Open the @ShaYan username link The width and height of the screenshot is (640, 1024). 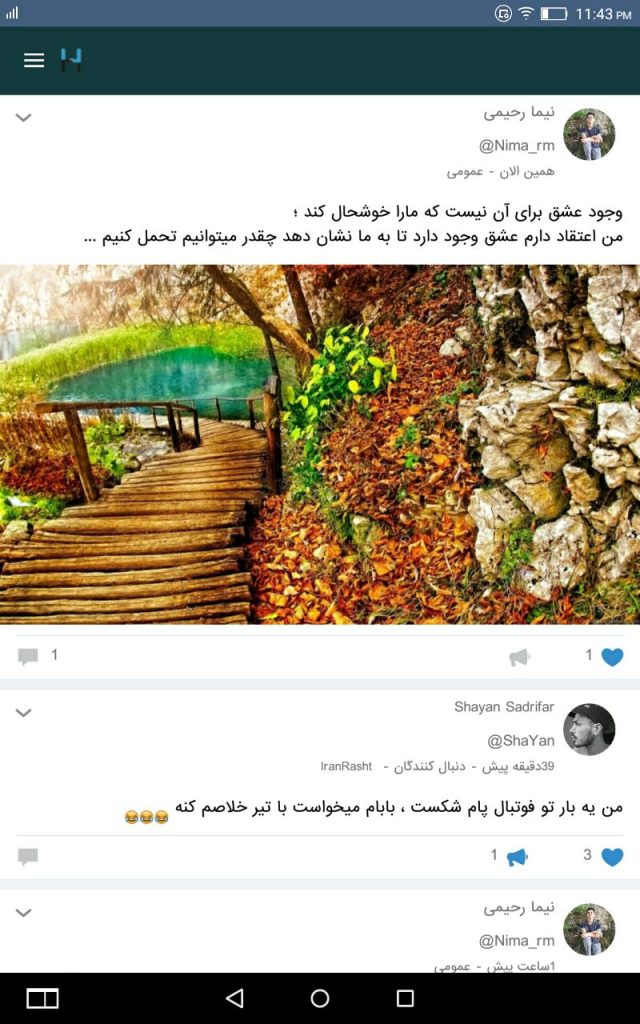click(x=520, y=741)
